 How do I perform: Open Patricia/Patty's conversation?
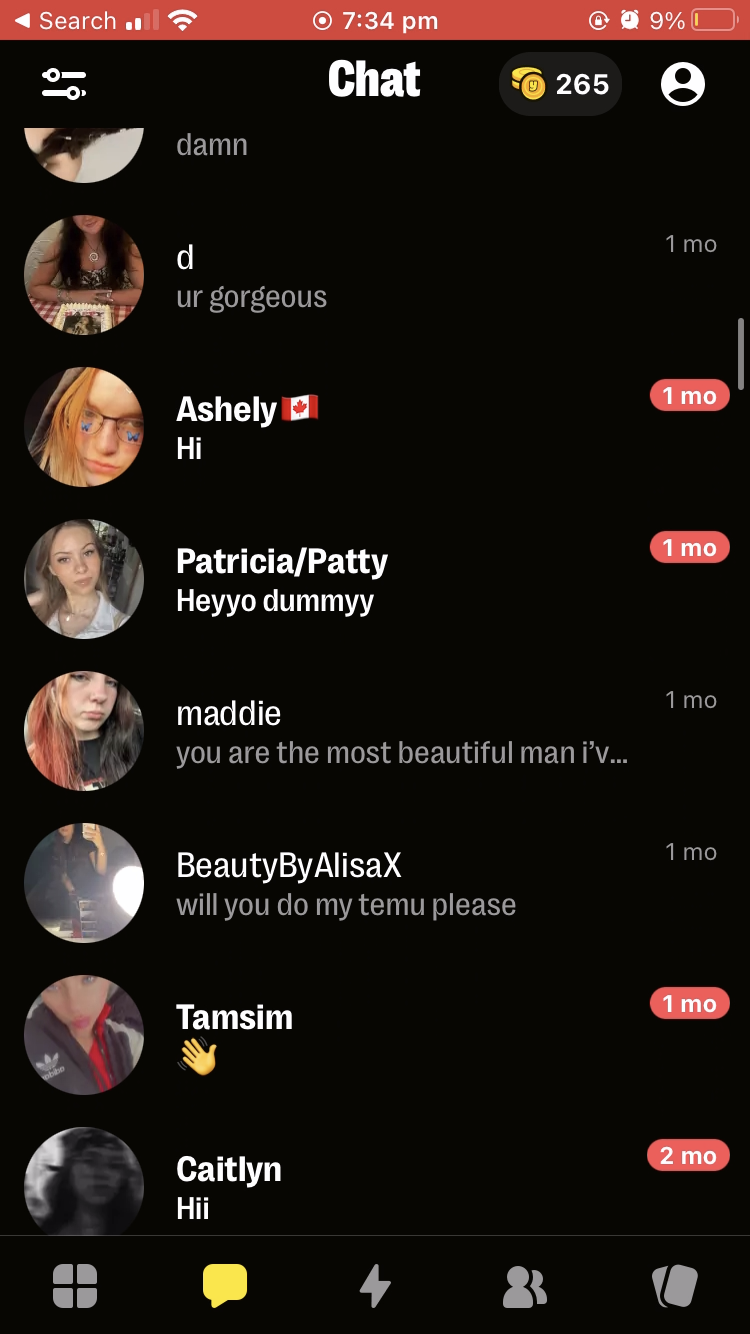pyautogui.click(x=375, y=579)
